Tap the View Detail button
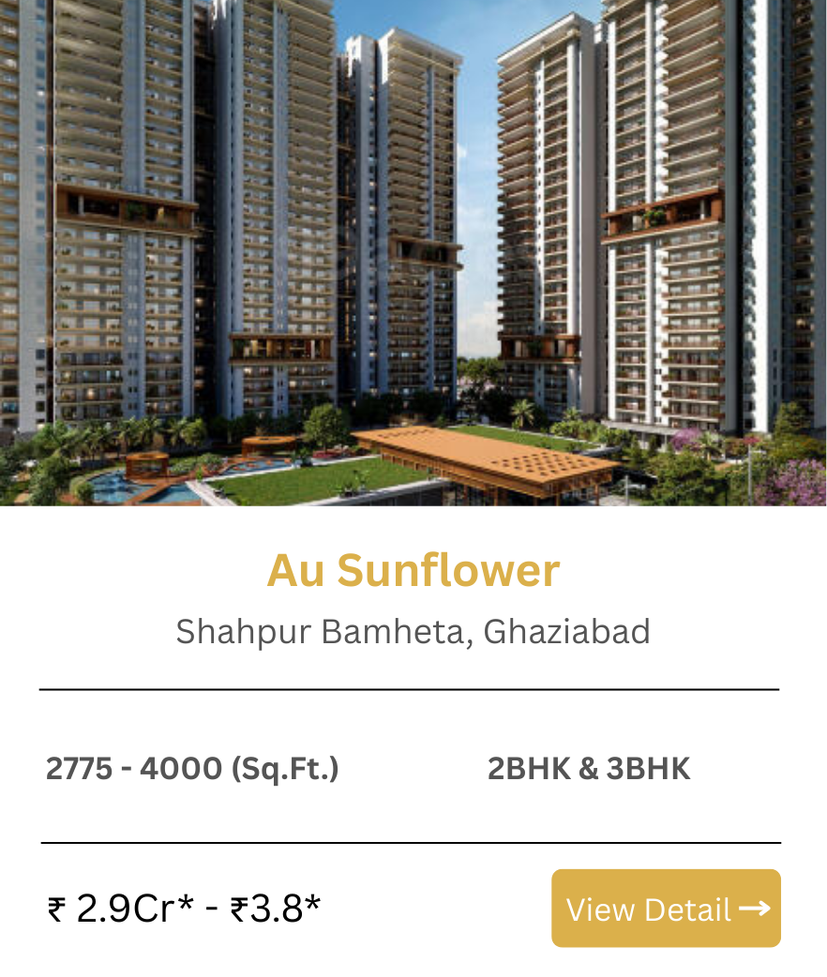 point(666,908)
